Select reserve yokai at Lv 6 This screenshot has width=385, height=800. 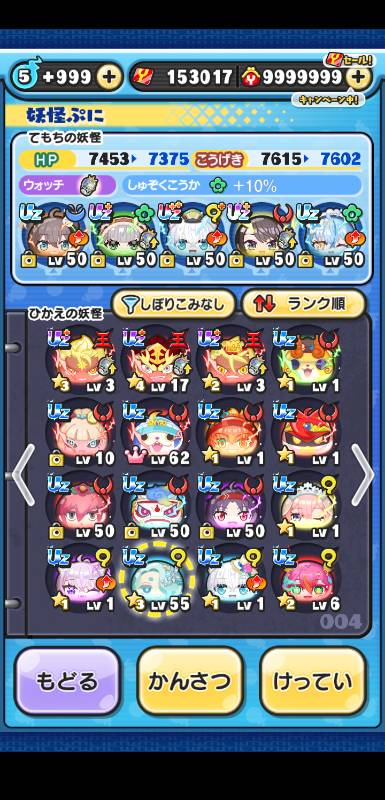306,578
